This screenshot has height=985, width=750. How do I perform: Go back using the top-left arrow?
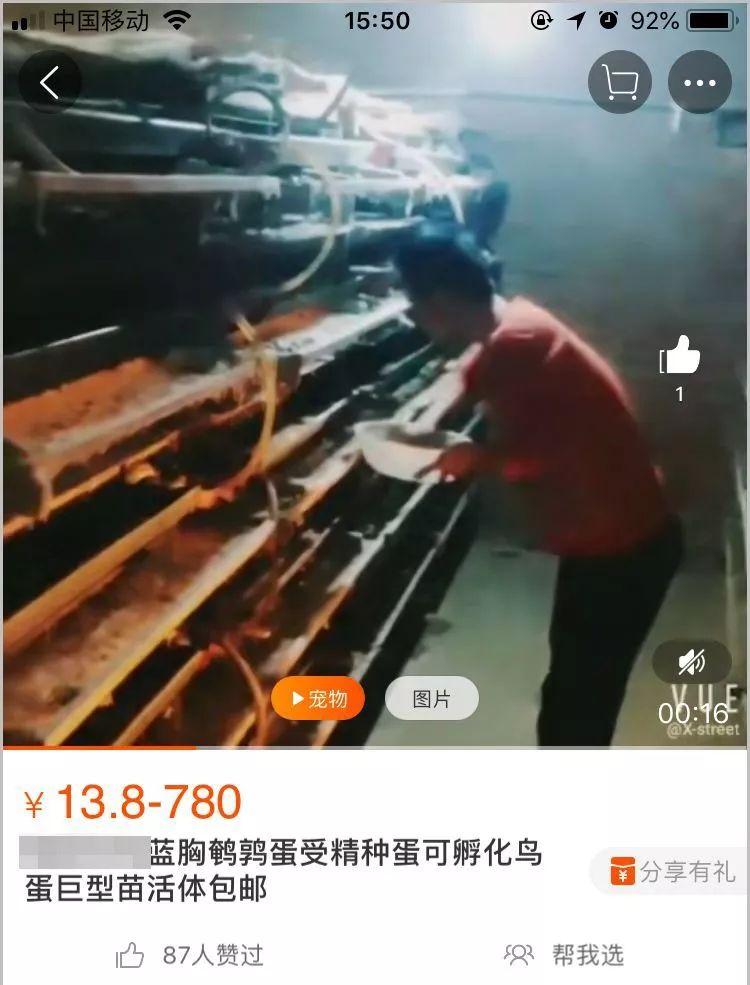coord(49,82)
